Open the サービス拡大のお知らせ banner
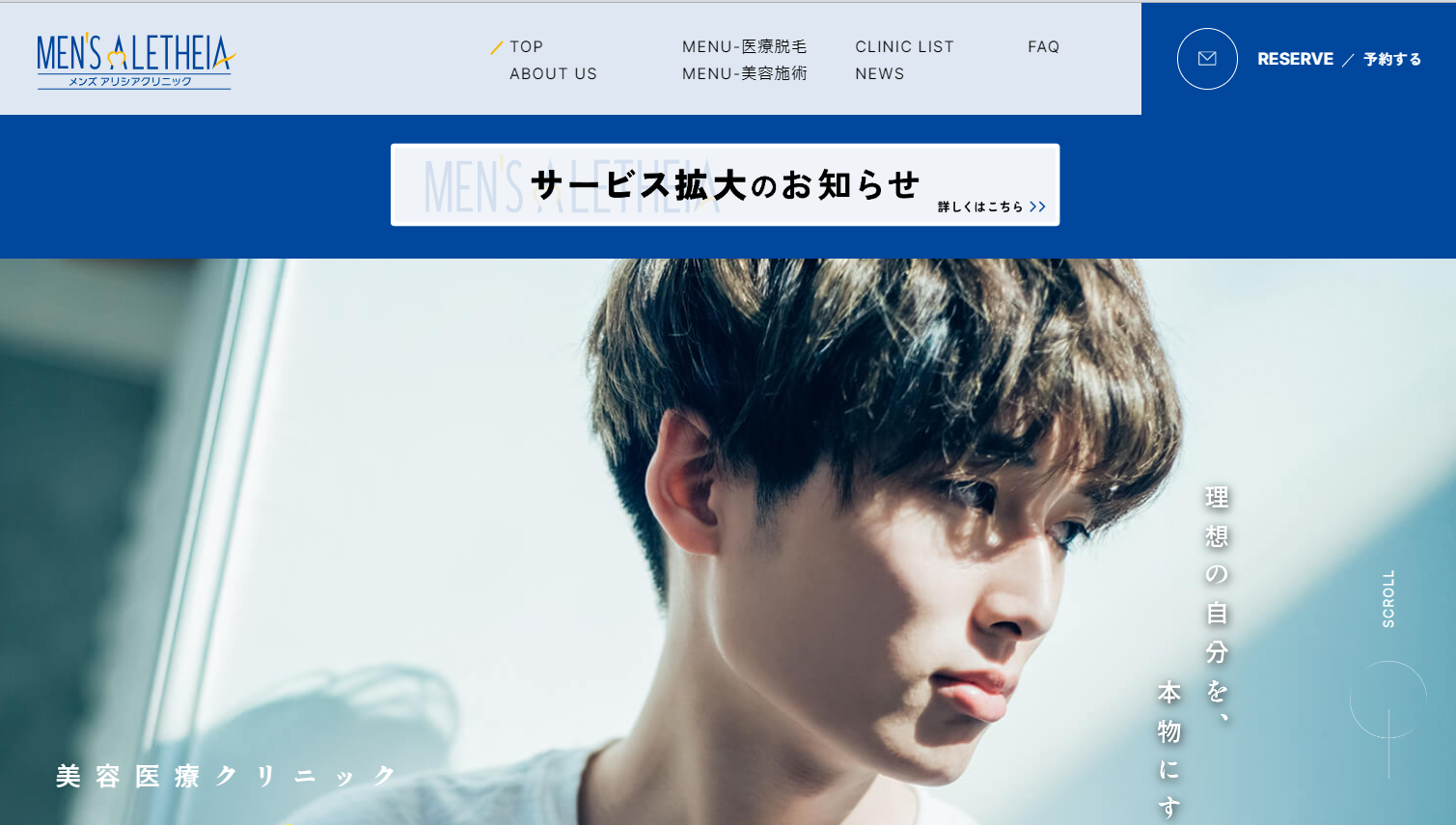Image resolution: width=1456 pixels, height=825 pixels. click(725, 185)
